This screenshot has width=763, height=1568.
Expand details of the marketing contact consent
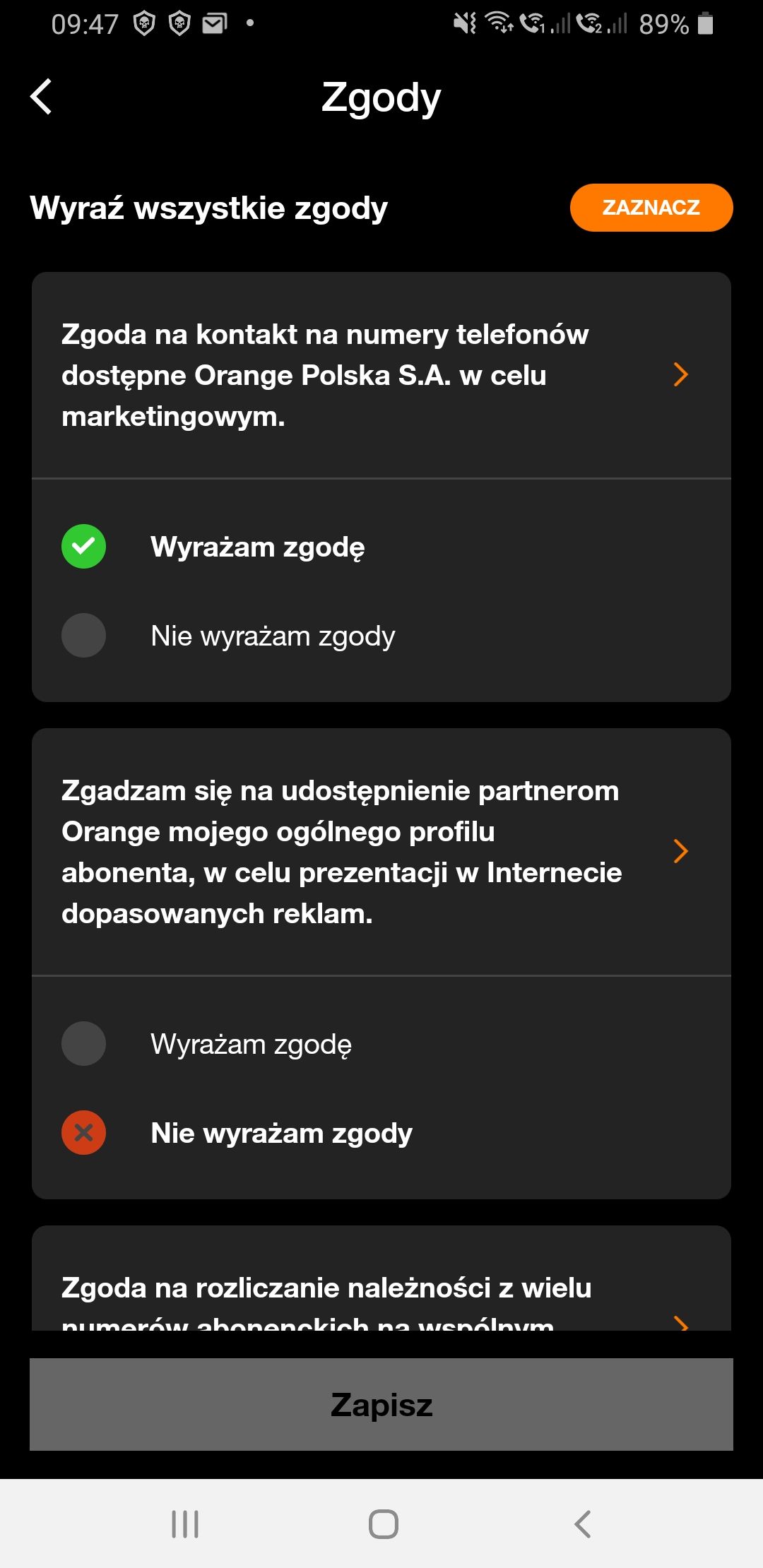680,374
